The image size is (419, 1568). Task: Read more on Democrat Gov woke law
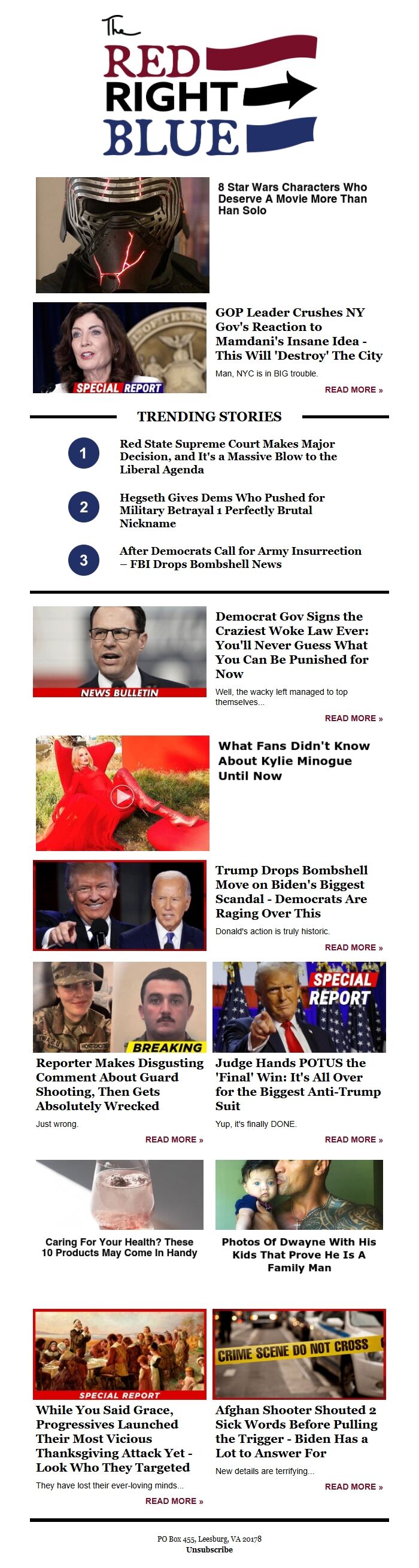point(353,718)
